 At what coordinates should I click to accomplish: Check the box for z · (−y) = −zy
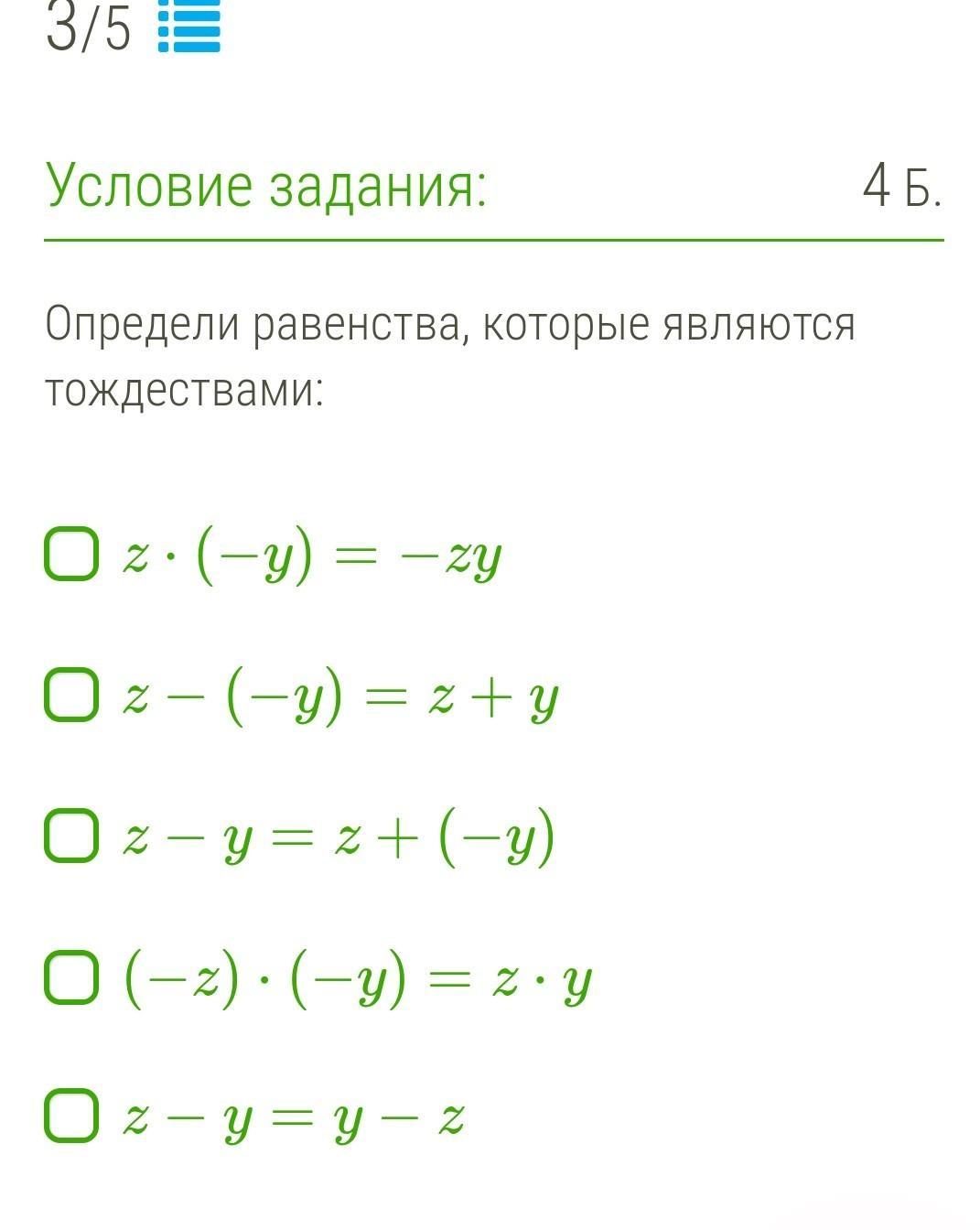(x=71, y=554)
